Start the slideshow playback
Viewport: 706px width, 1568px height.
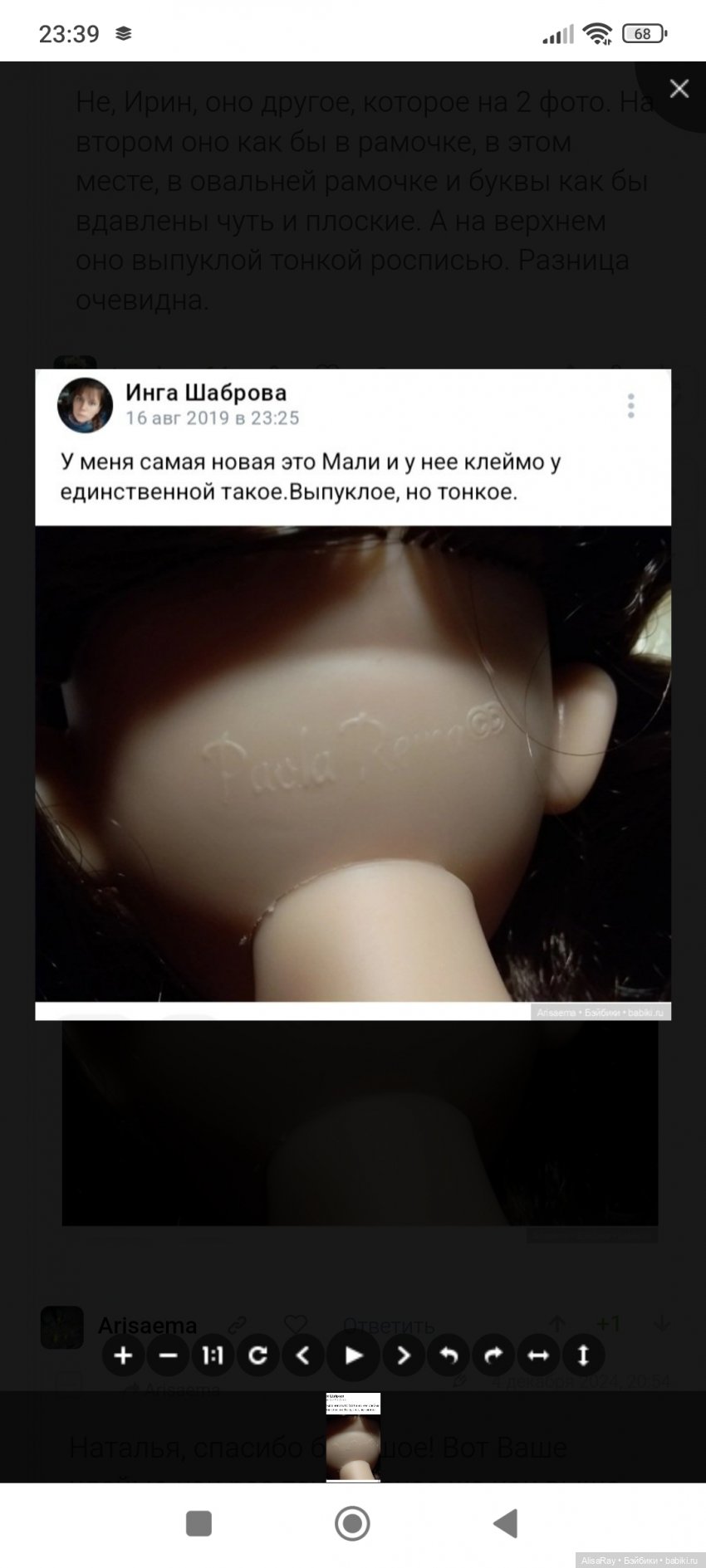pos(353,1356)
